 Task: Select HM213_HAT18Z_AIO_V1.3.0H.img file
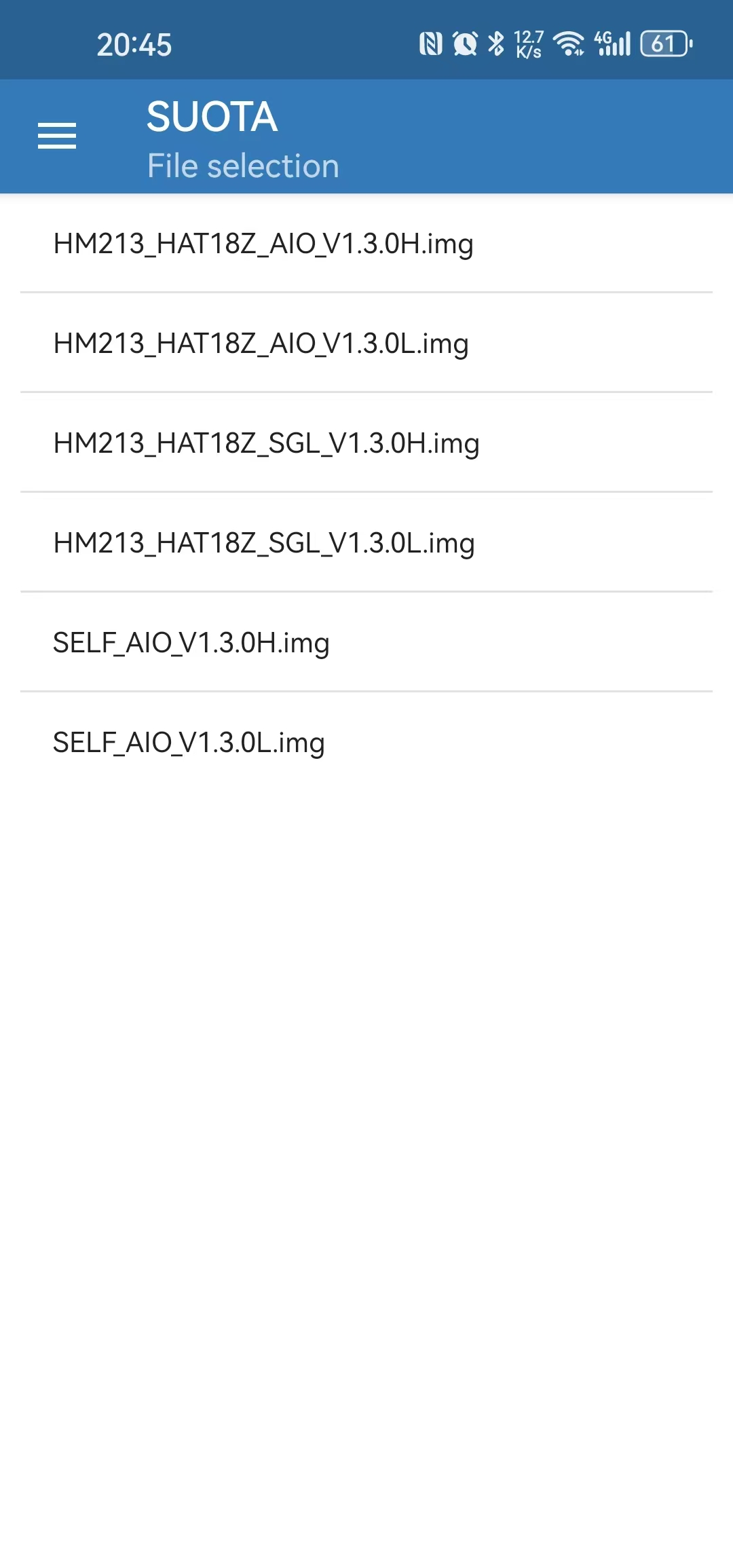[x=366, y=243]
